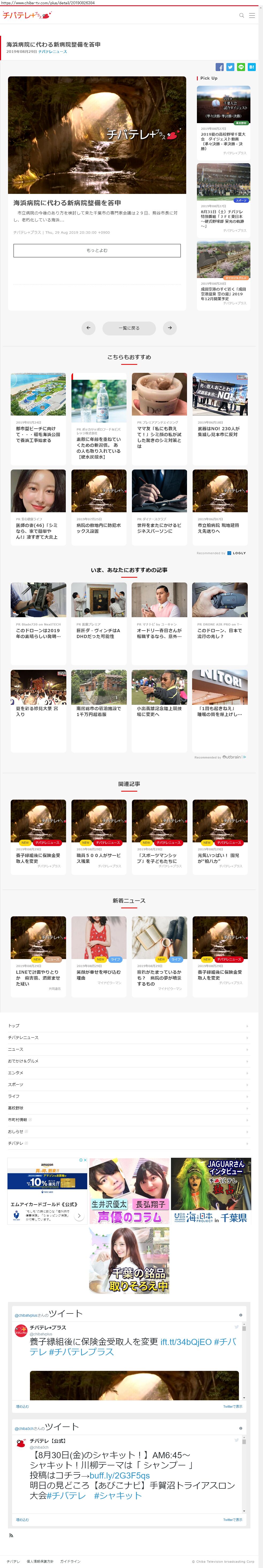263x1568 pixels.
Task: Share this article via LINE
Action: point(241,67)
